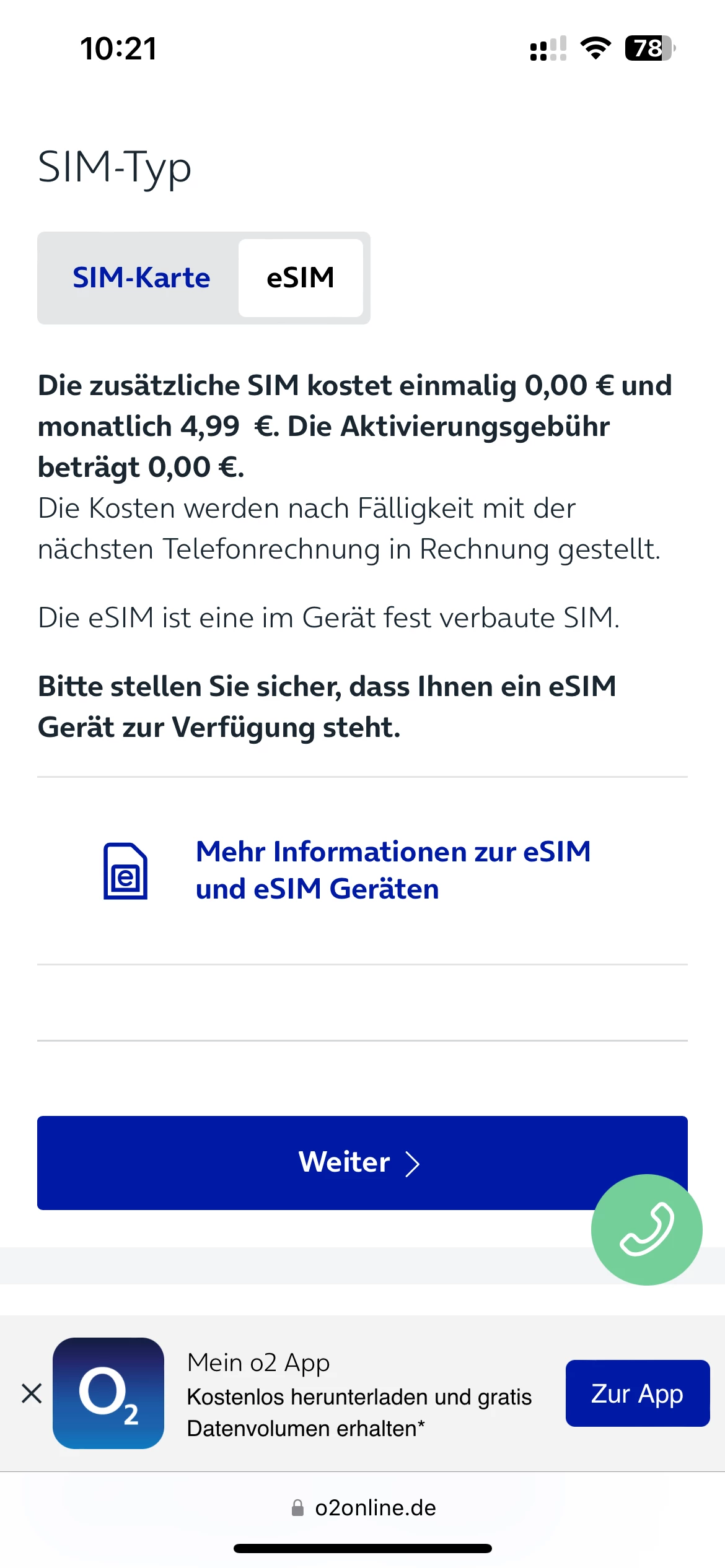This screenshot has height=1568, width=725.
Task: Dismiss the Mein o2 App banner
Action: click(x=32, y=1393)
